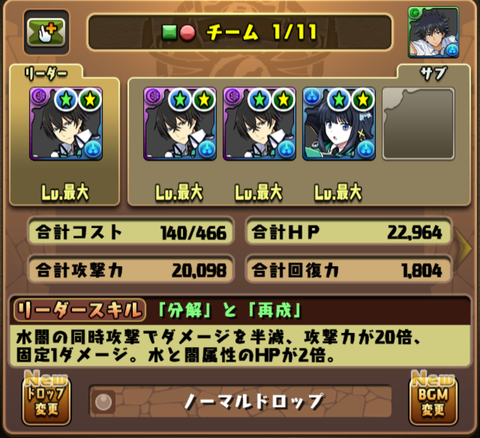Select the second sub monster slot
480x438 pixels.
pyautogui.click(x=259, y=124)
